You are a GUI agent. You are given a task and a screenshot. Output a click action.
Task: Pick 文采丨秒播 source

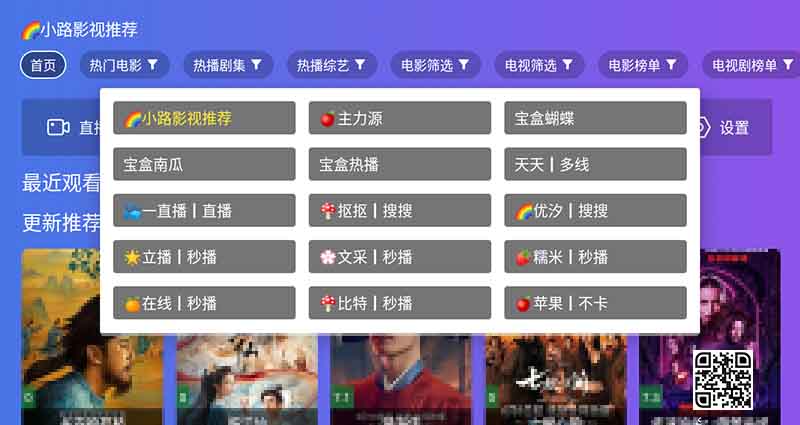tap(399, 256)
